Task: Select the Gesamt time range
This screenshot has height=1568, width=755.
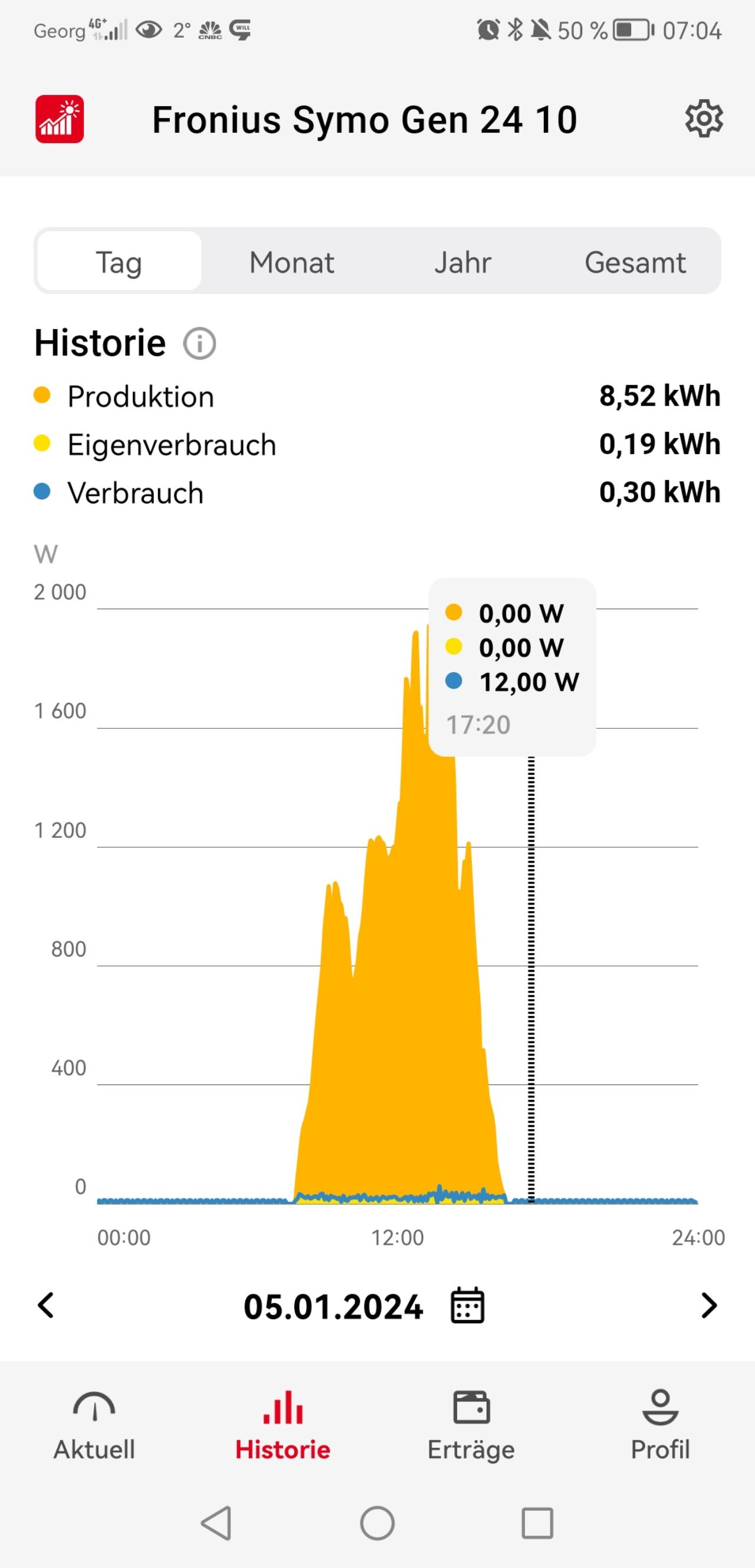Action: [x=635, y=262]
